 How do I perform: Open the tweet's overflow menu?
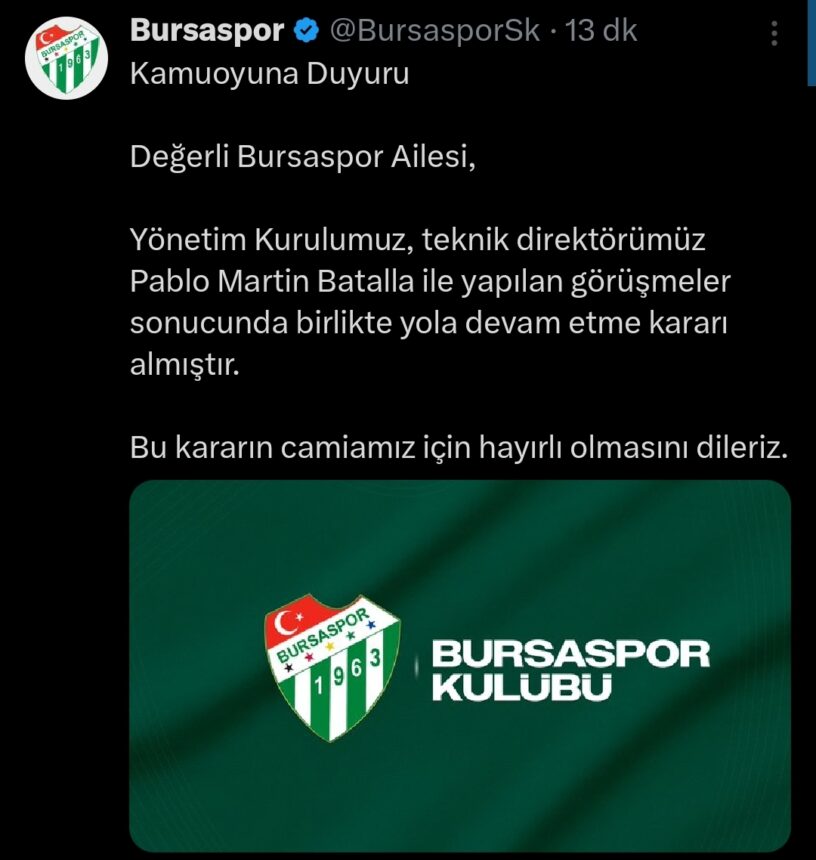[774, 33]
